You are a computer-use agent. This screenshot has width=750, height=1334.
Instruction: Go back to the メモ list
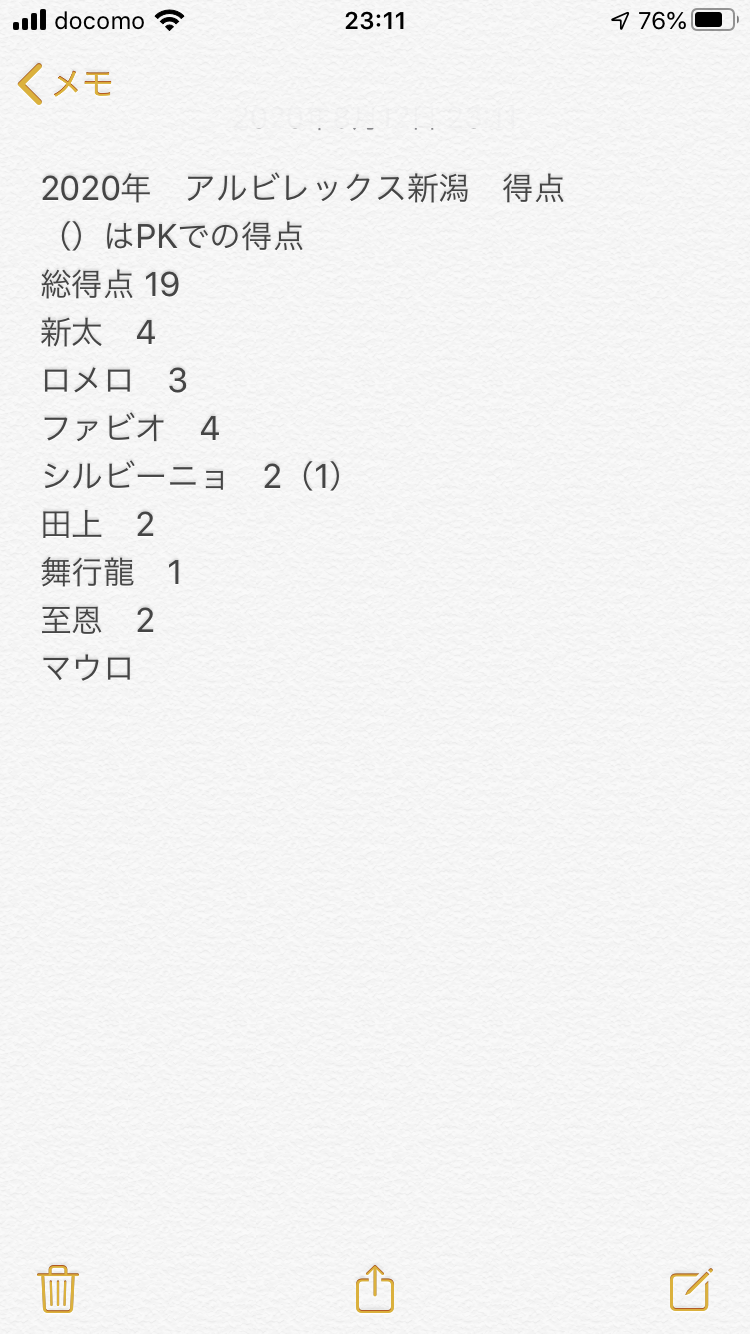(x=65, y=84)
